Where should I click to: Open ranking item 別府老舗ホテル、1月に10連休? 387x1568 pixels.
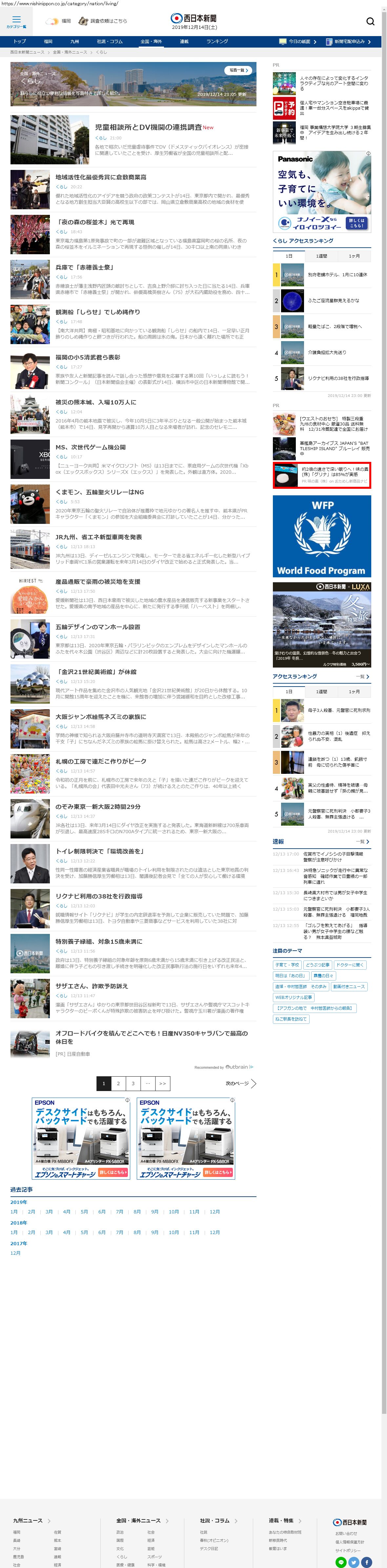[337, 275]
